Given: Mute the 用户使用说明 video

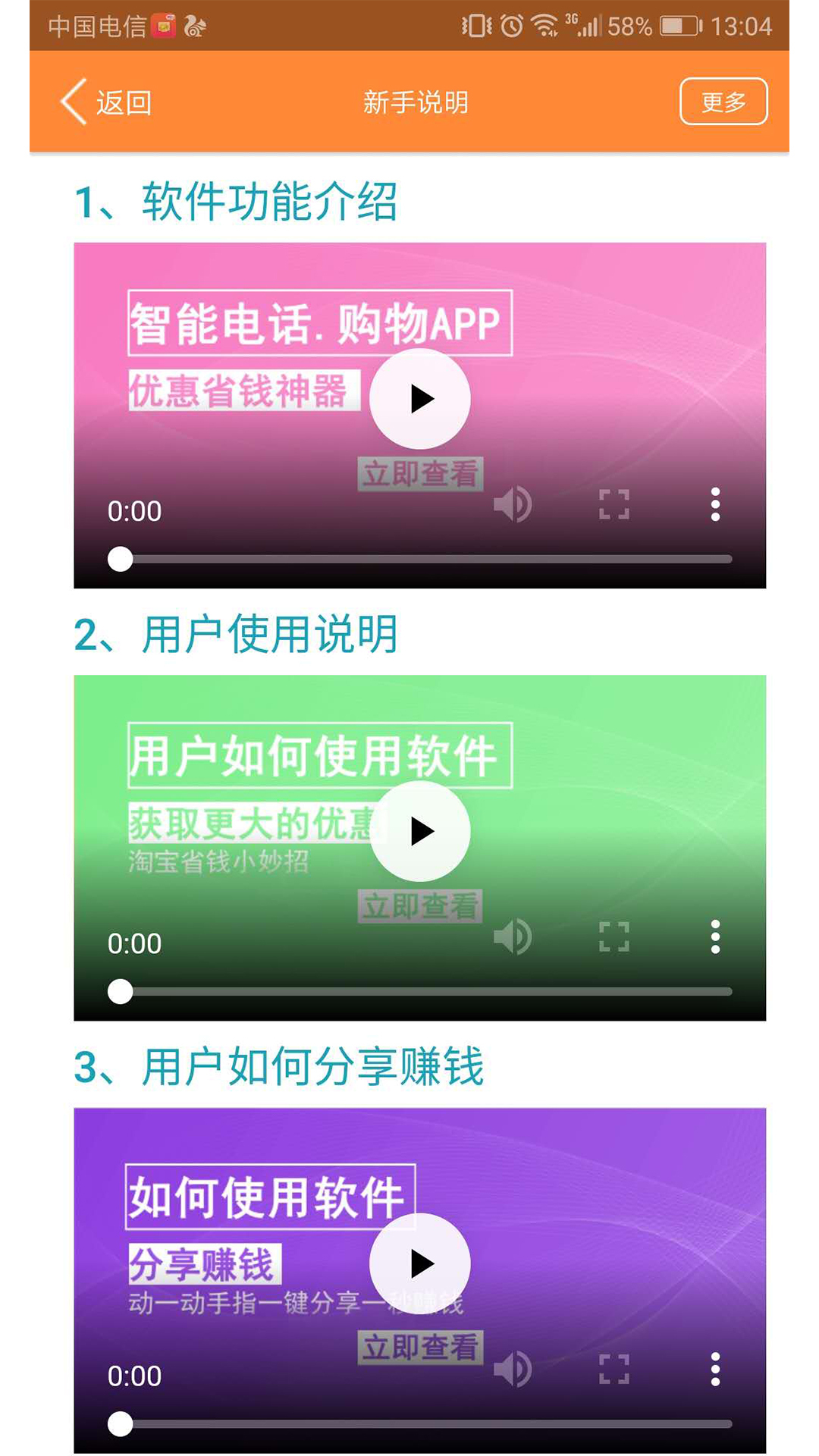Looking at the screenshot, I should point(513,937).
